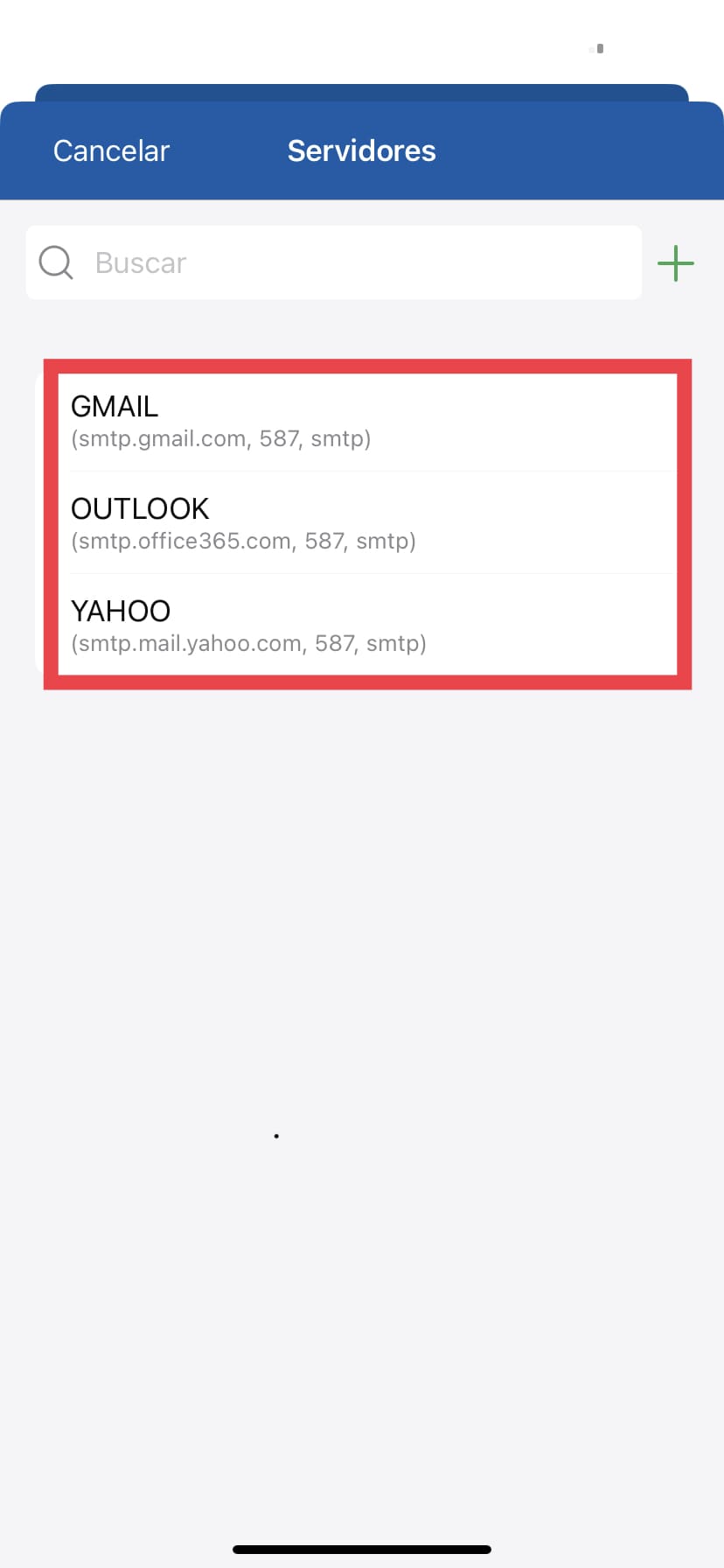The height and width of the screenshot is (1568, 724).
Task: Pick the YAHOO server
Action: point(367,626)
